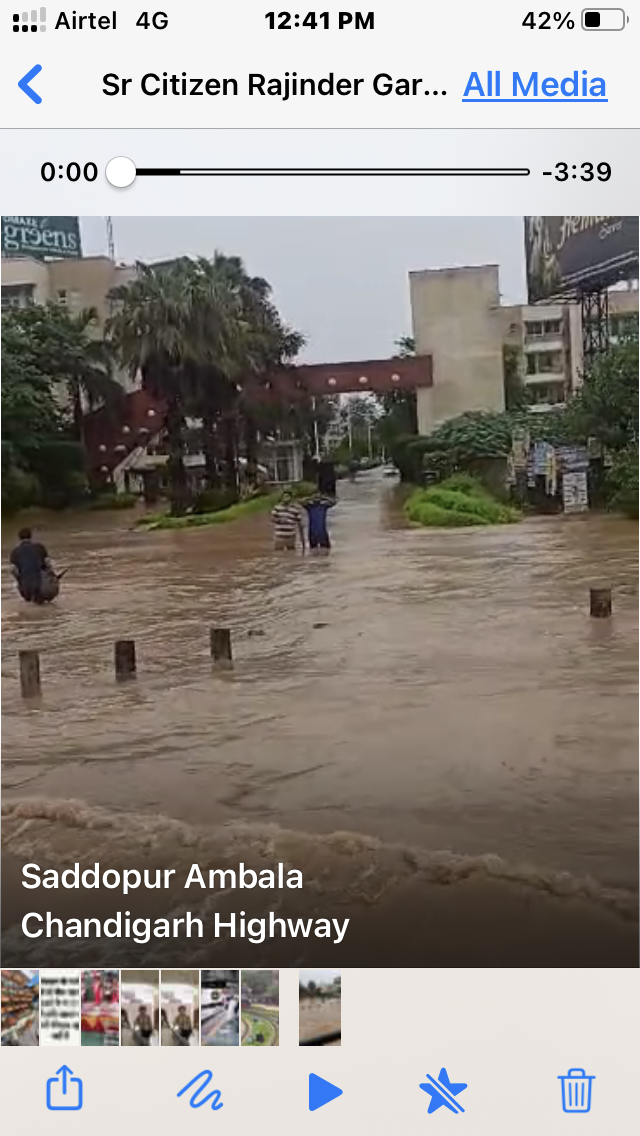
Task: Delete this video with the trash icon
Action: click(x=576, y=1091)
